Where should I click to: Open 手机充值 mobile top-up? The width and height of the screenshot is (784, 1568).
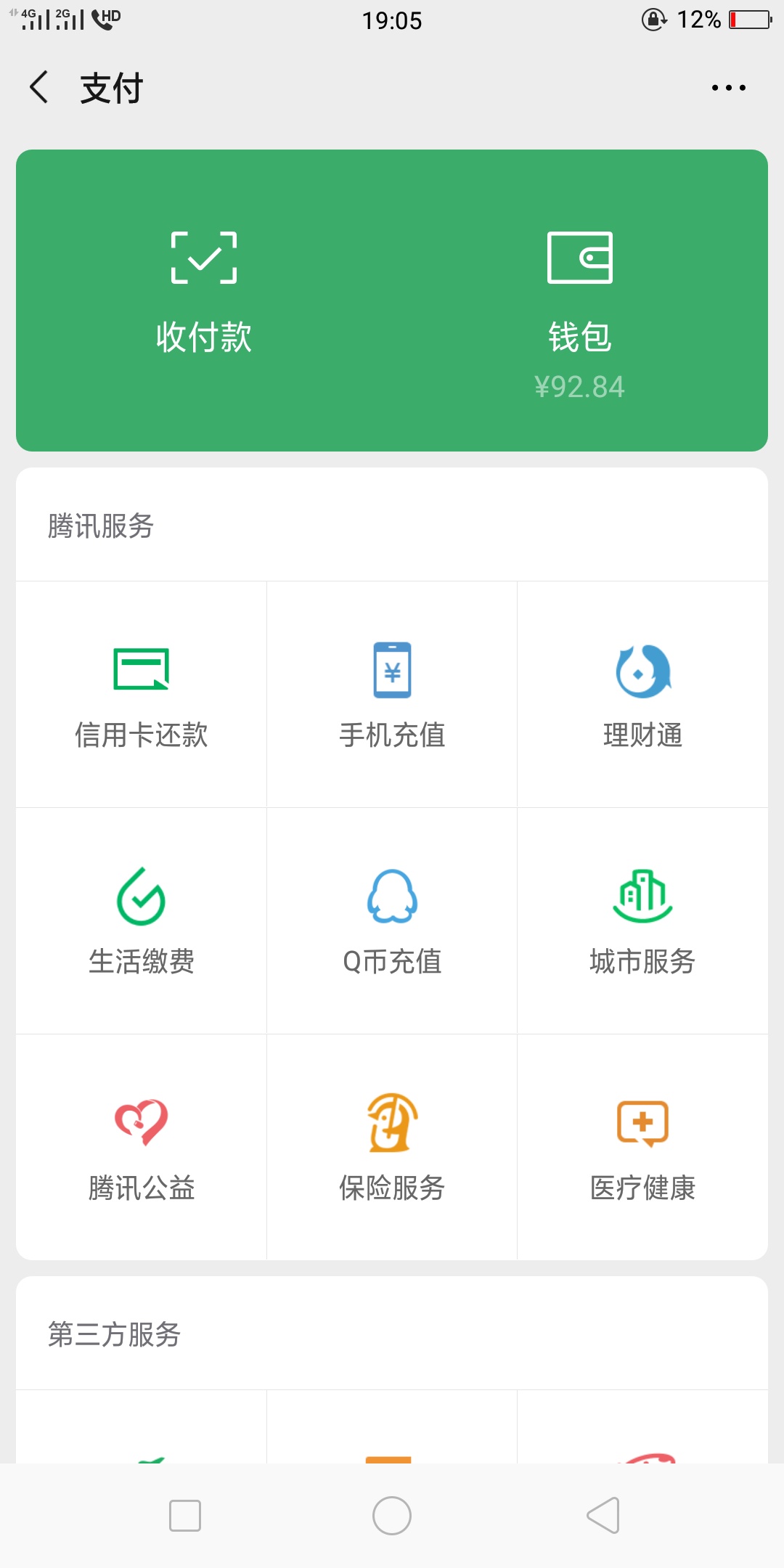coord(392,695)
